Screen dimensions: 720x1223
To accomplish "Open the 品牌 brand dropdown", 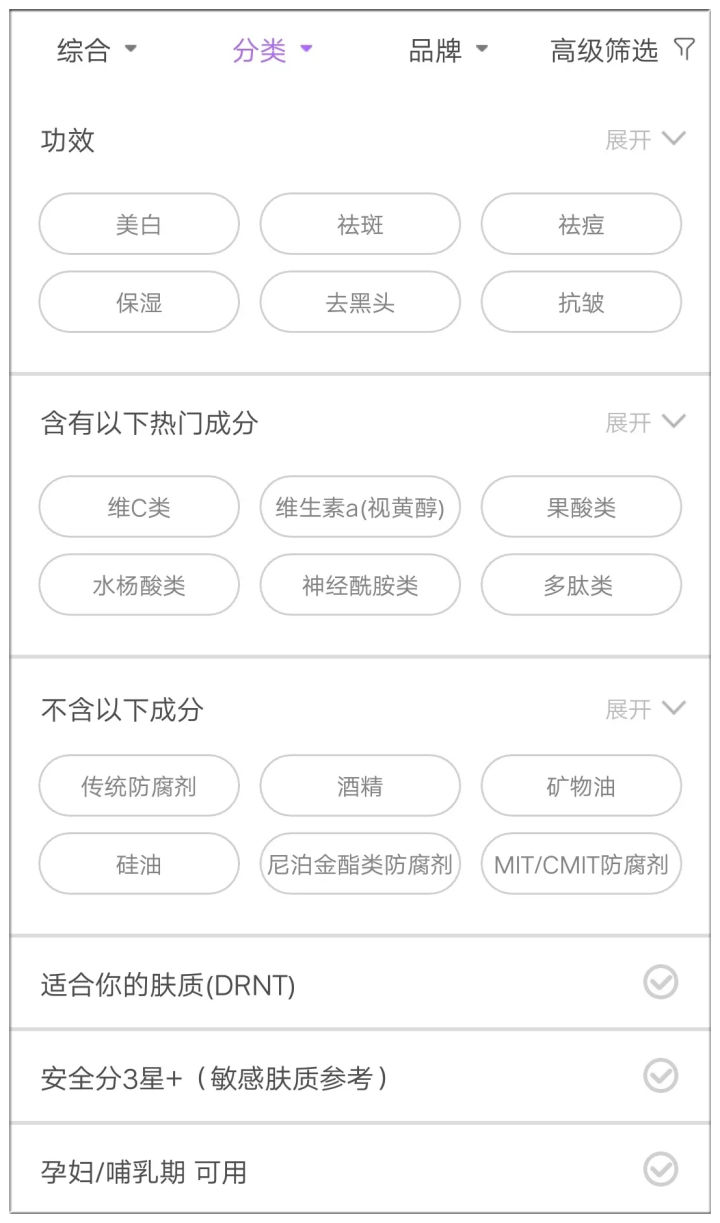I will click(448, 50).
